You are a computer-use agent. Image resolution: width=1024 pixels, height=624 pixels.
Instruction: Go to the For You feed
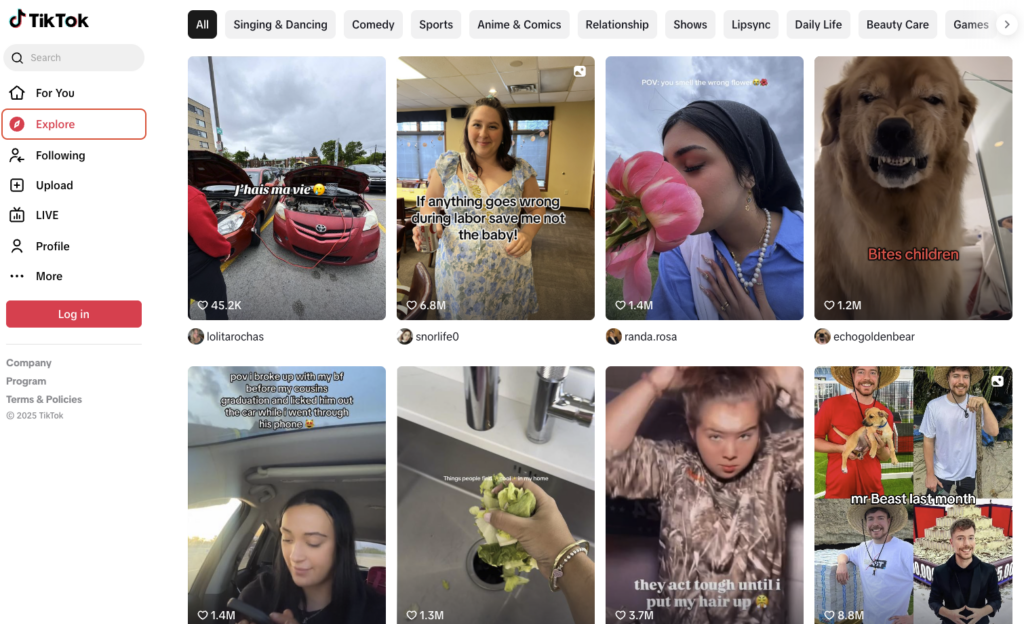coord(55,93)
